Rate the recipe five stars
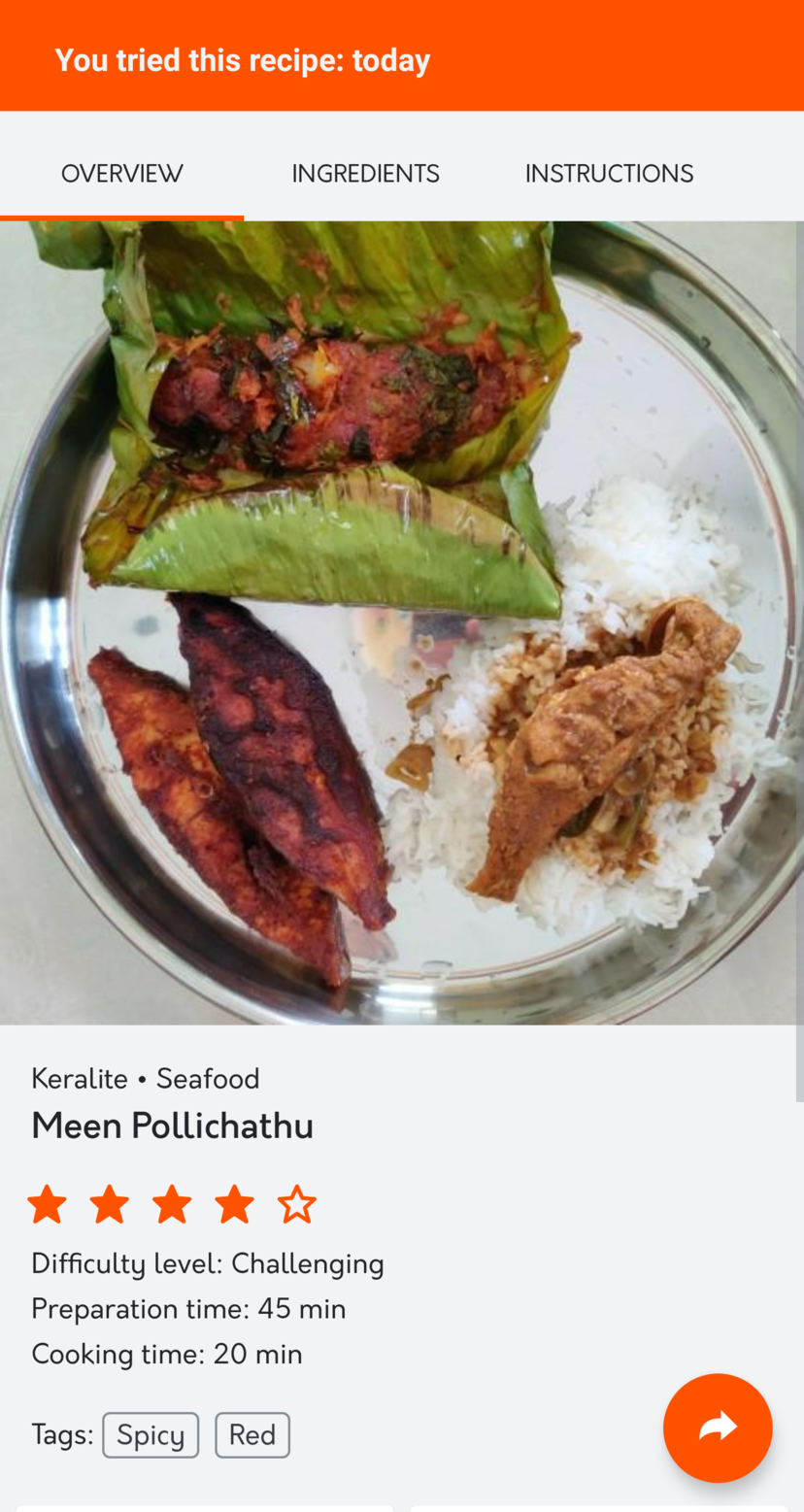Image resolution: width=804 pixels, height=1512 pixels. [297, 1205]
